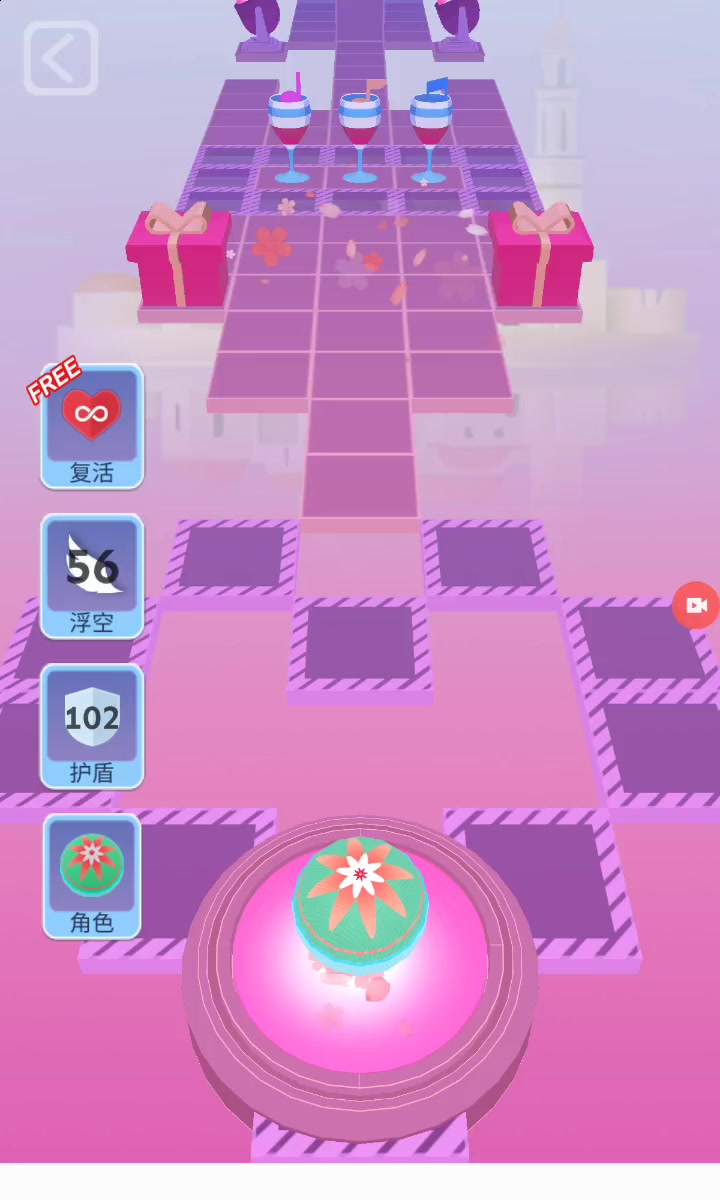Select the 护盾 shield power-up
The image size is (720, 1200).
click(x=92, y=726)
